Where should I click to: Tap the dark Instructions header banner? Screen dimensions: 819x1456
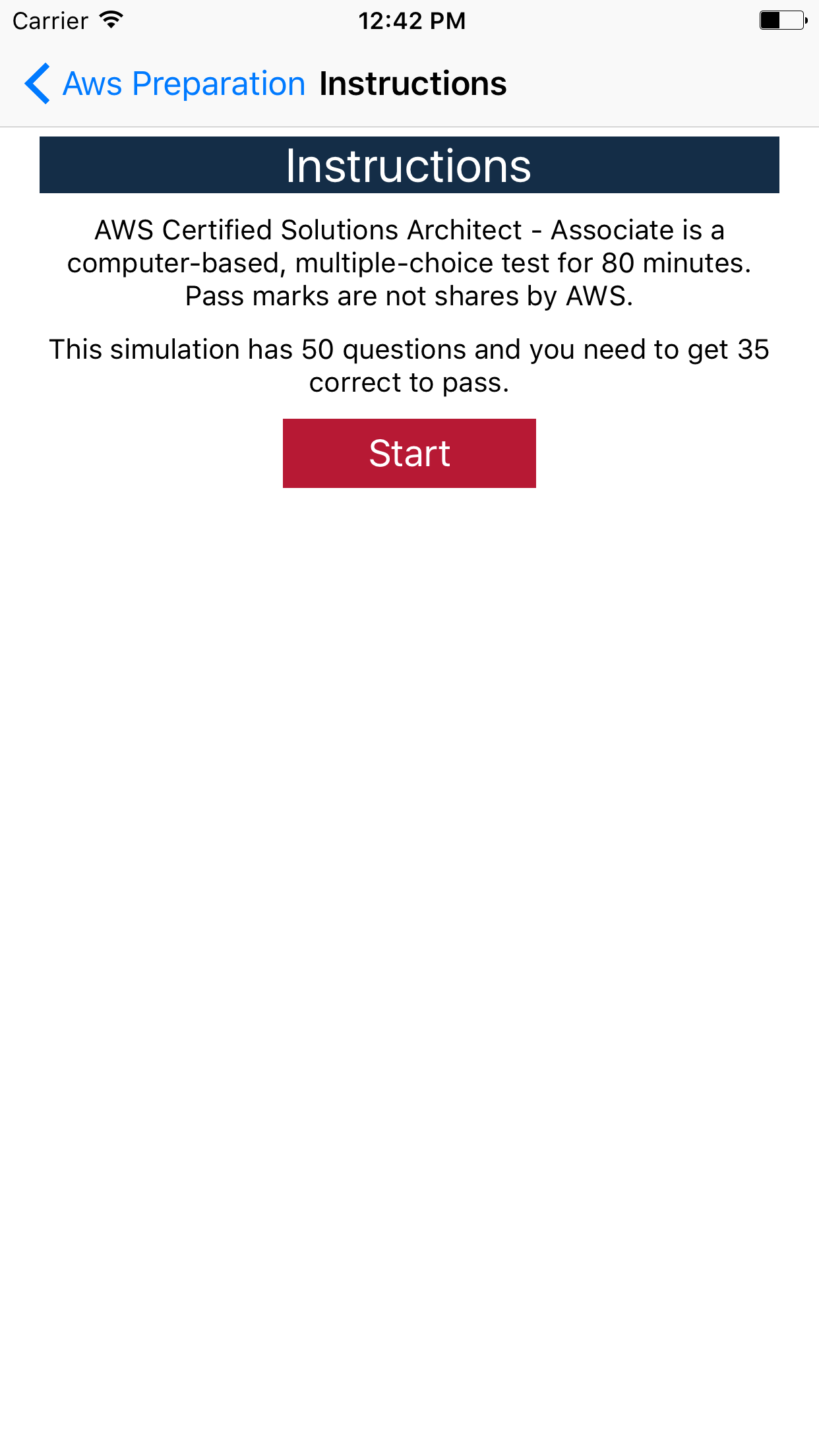pos(409,166)
